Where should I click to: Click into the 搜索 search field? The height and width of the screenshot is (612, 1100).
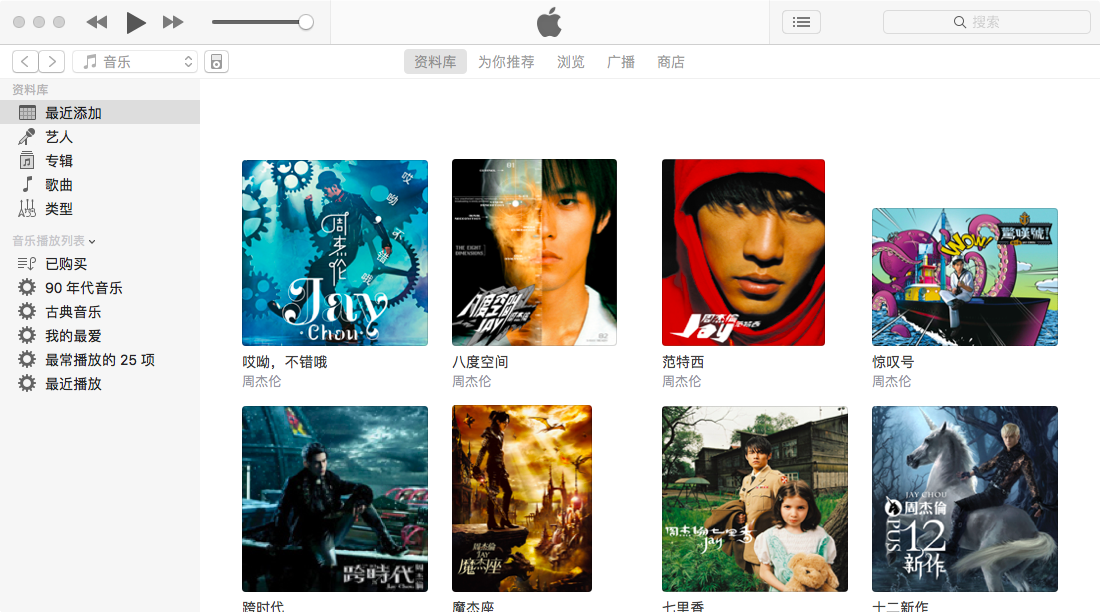coord(986,22)
